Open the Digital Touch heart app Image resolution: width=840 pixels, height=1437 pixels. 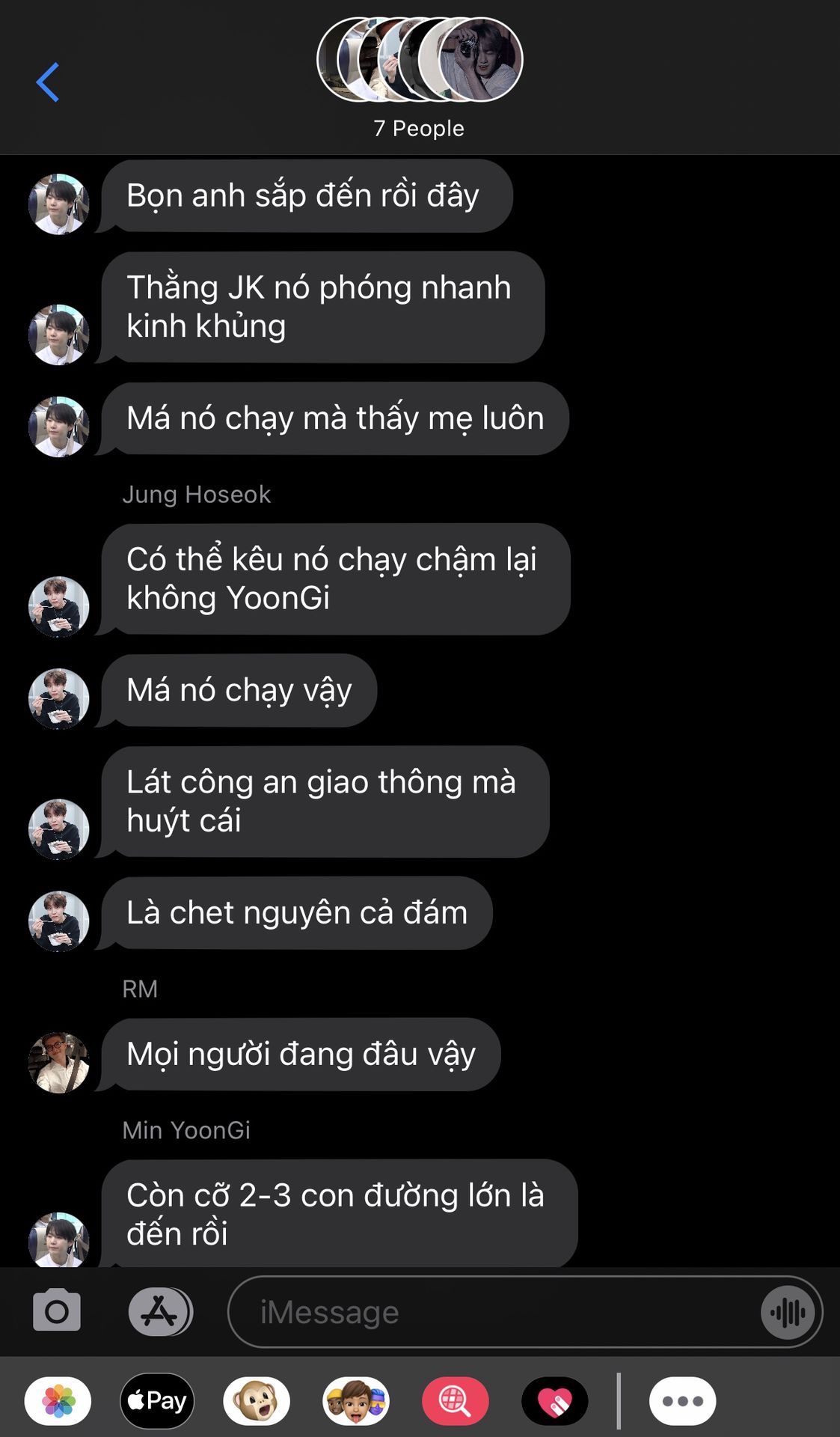click(x=555, y=1400)
